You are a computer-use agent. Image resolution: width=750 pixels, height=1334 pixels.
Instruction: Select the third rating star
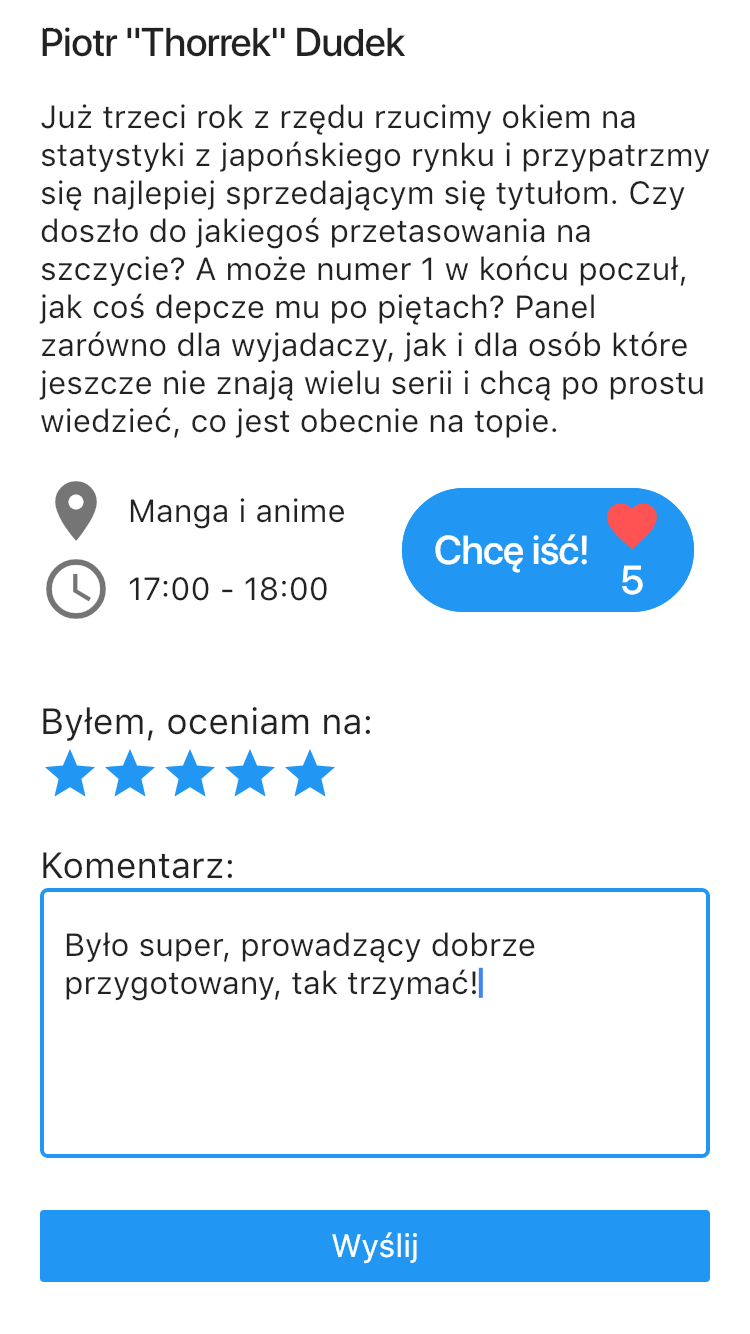click(x=190, y=775)
